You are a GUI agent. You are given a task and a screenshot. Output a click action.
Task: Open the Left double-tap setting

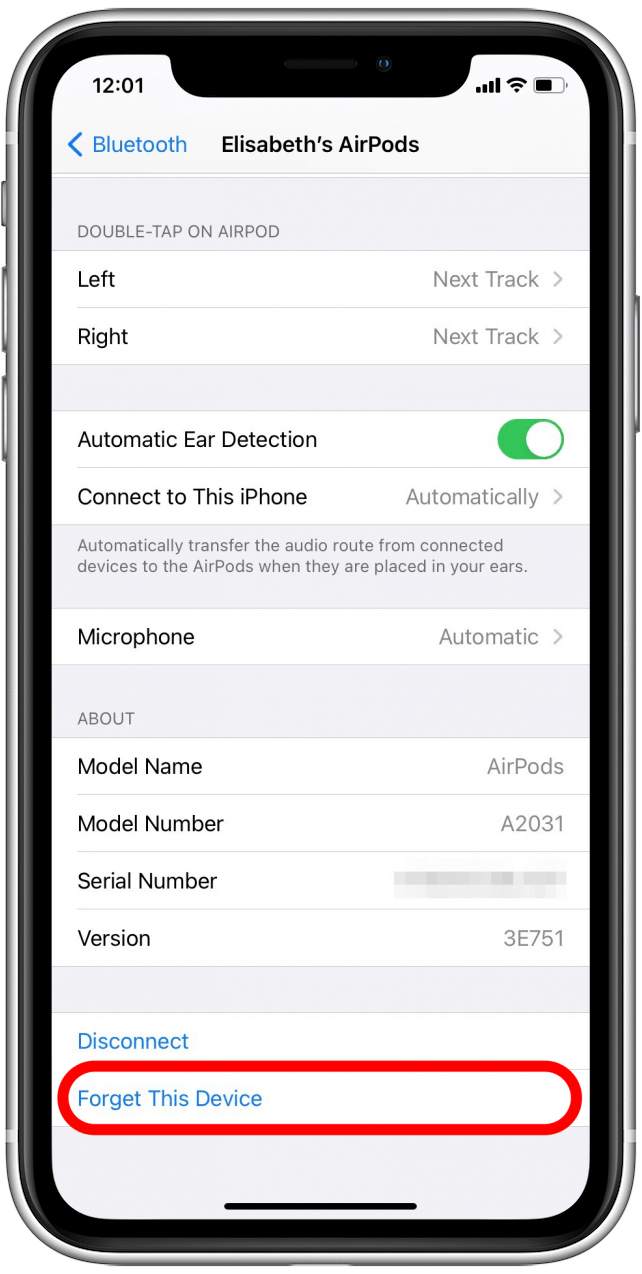click(x=321, y=279)
